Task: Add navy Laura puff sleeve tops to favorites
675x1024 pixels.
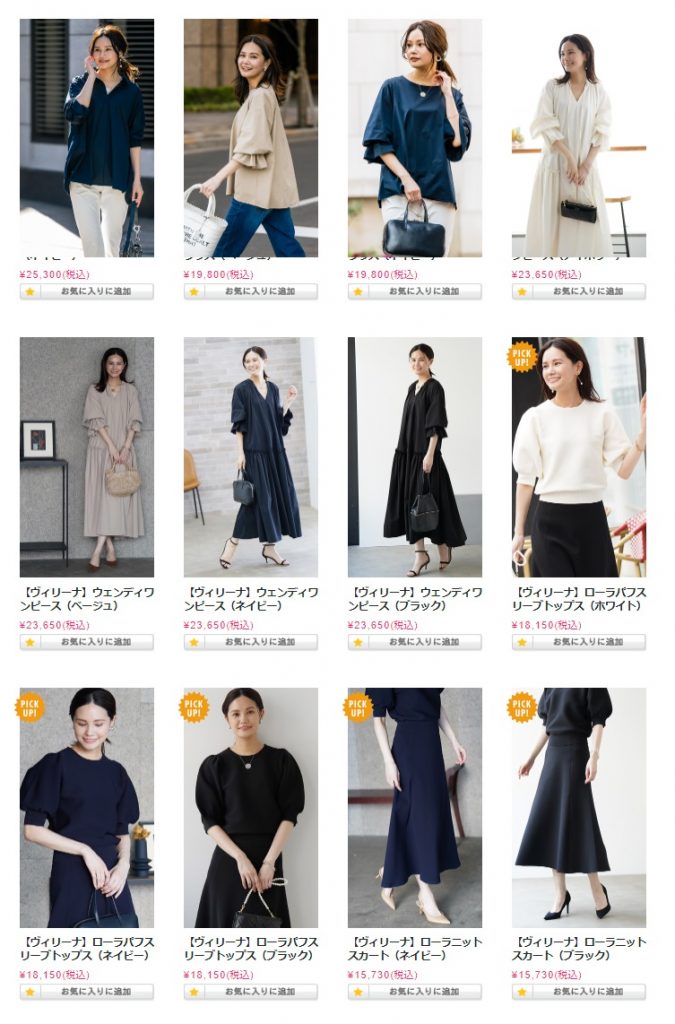Action: (x=87, y=992)
